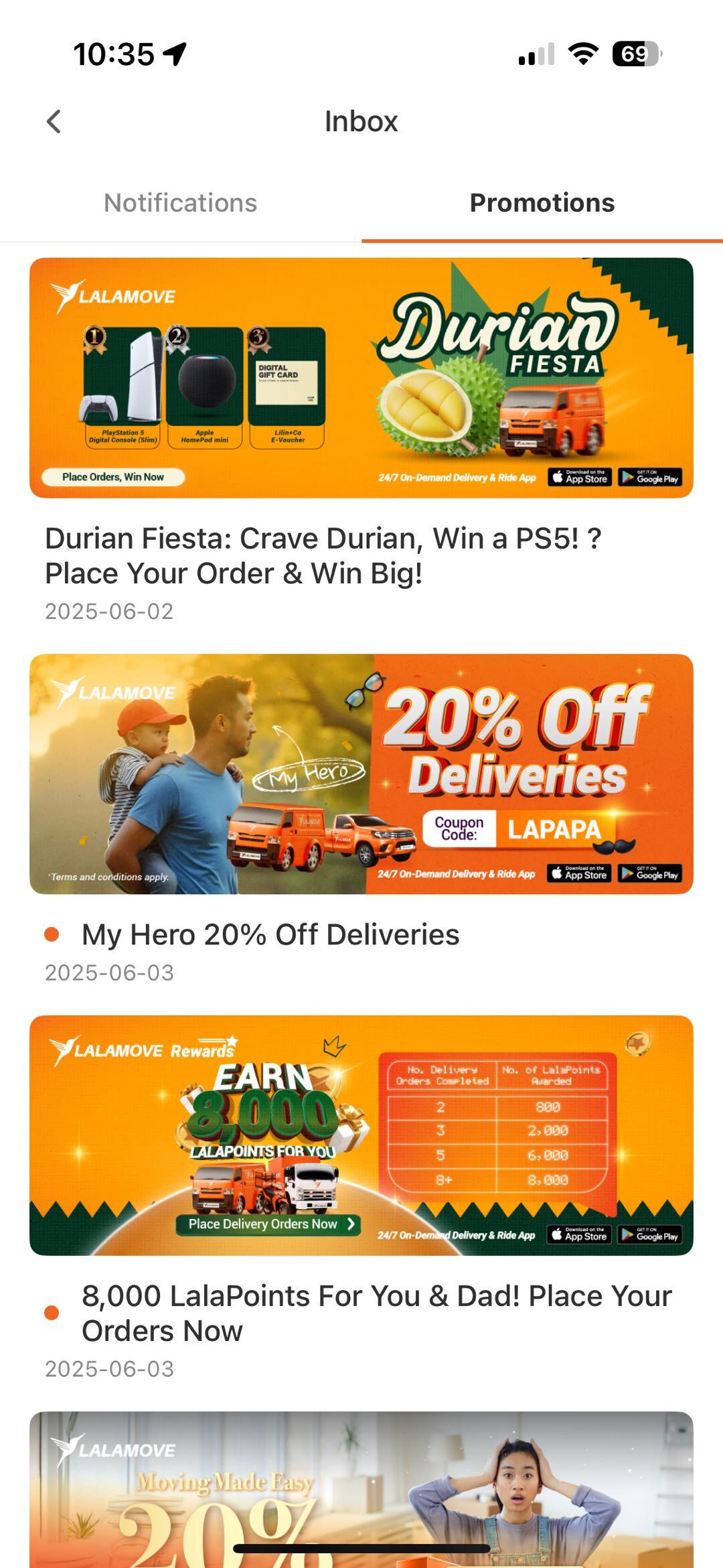This screenshot has width=723, height=1568.
Task: Open My Hero 20% Off Deliveries promotion
Action: (x=361, y=774)
